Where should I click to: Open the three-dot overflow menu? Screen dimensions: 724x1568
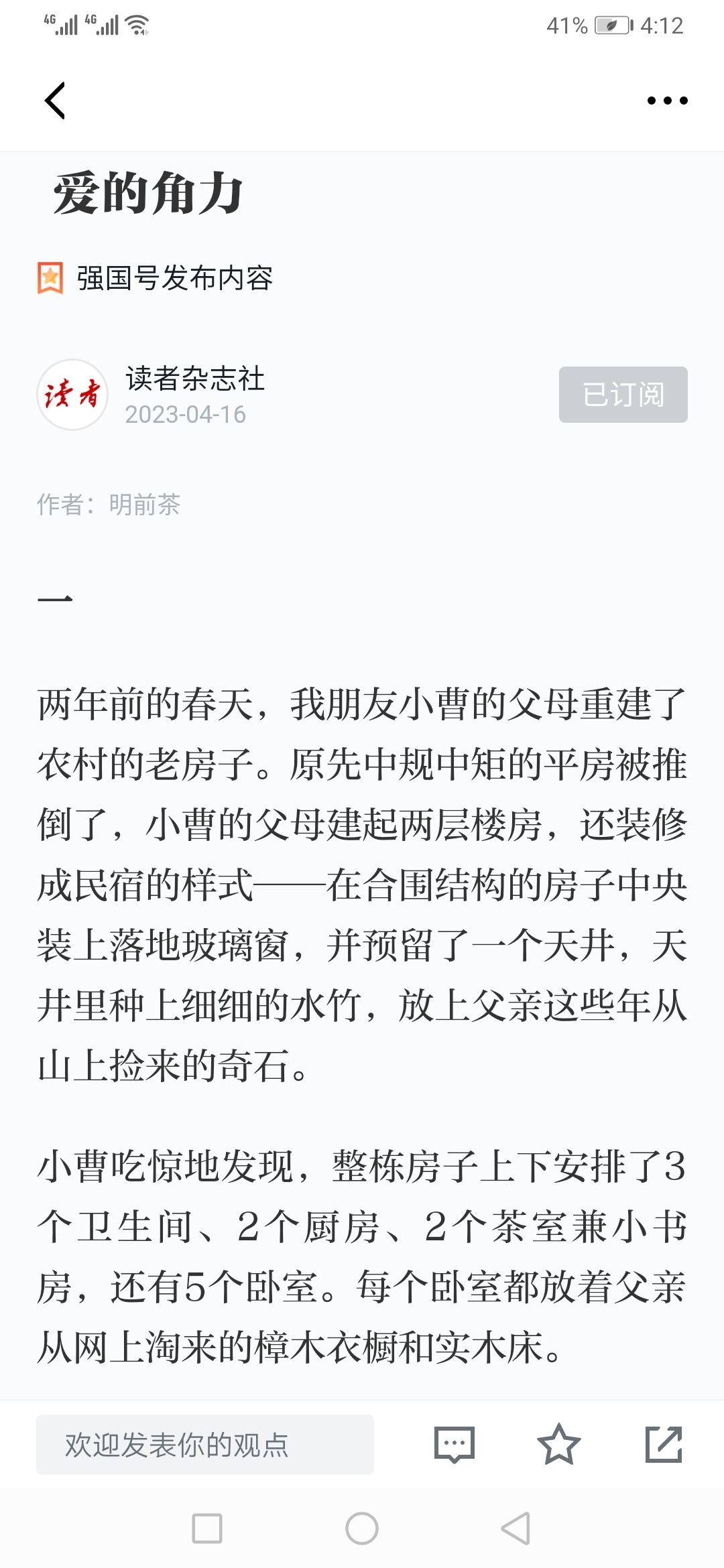coord(667,101)
